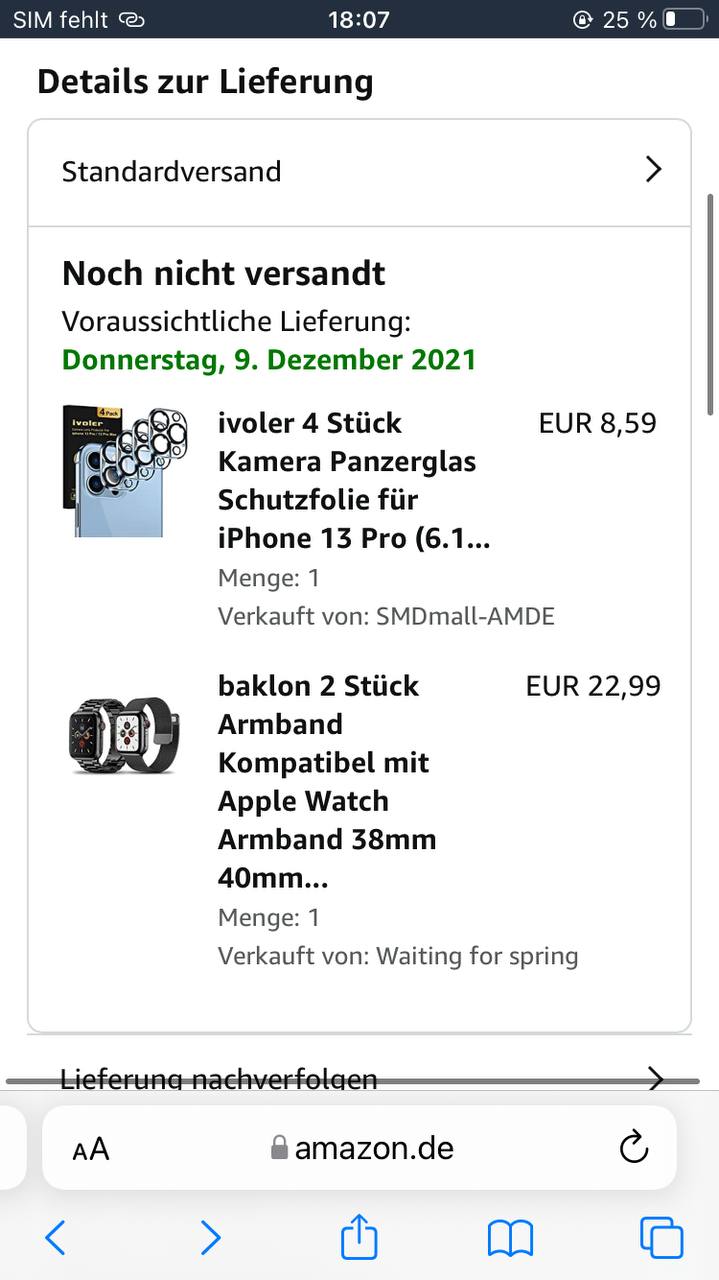
Task: Open the AA reader and text size menu
Action: 91,1149
